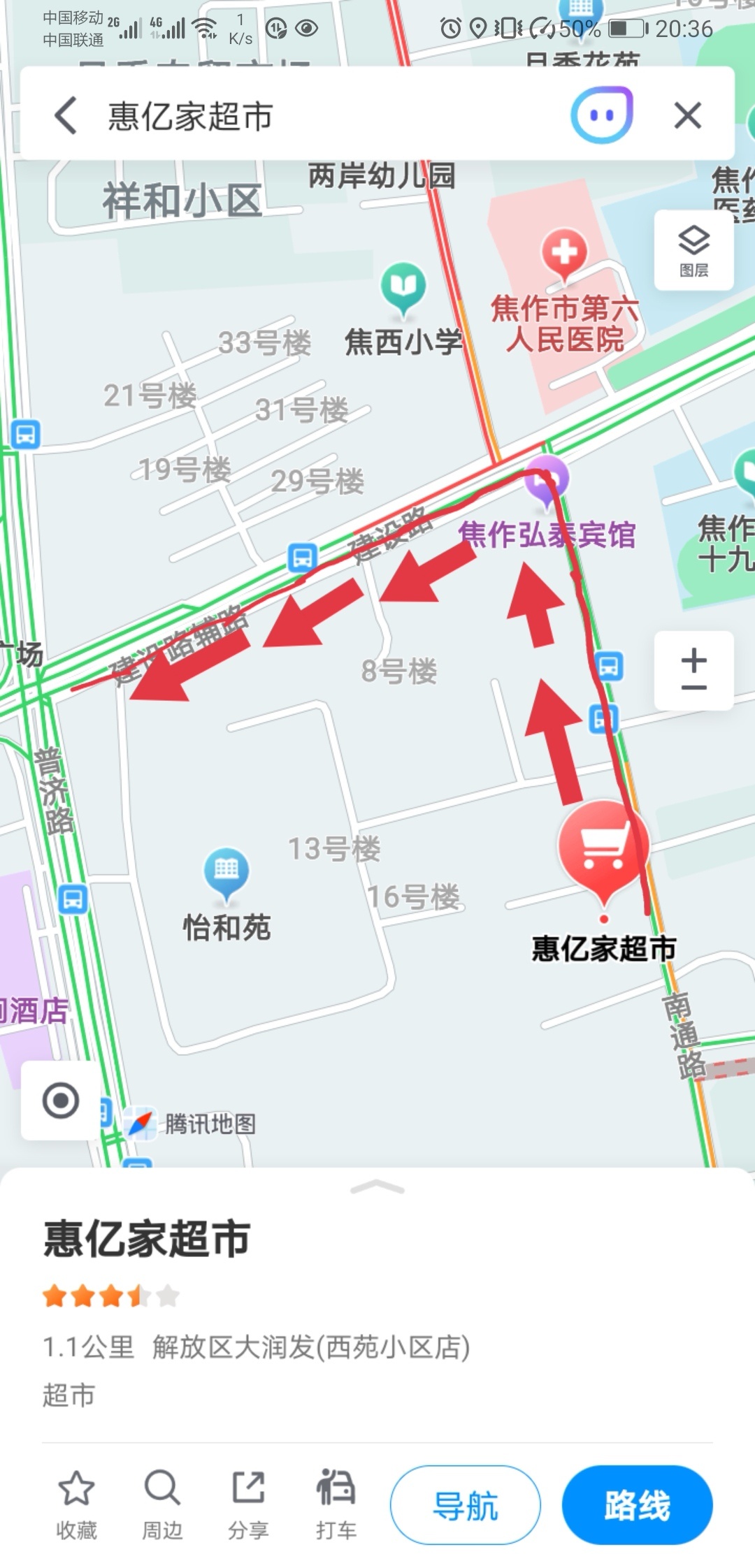Image resolution: width=755 pixels, height=1568 pixels.
Task: Expand the 惠亿家超市 details panel
Action: (377, 1187)
